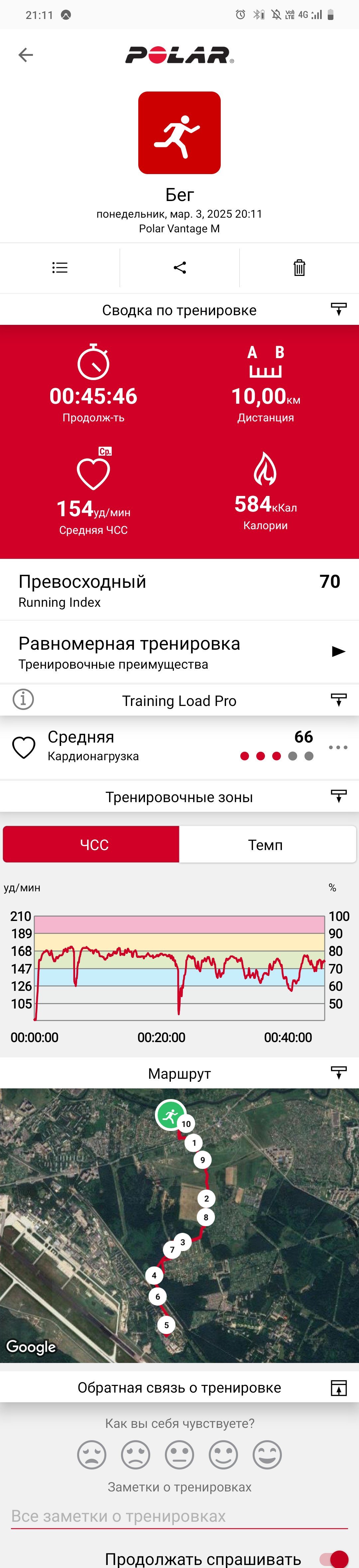Select the ЧСС tab

(91, 844)
